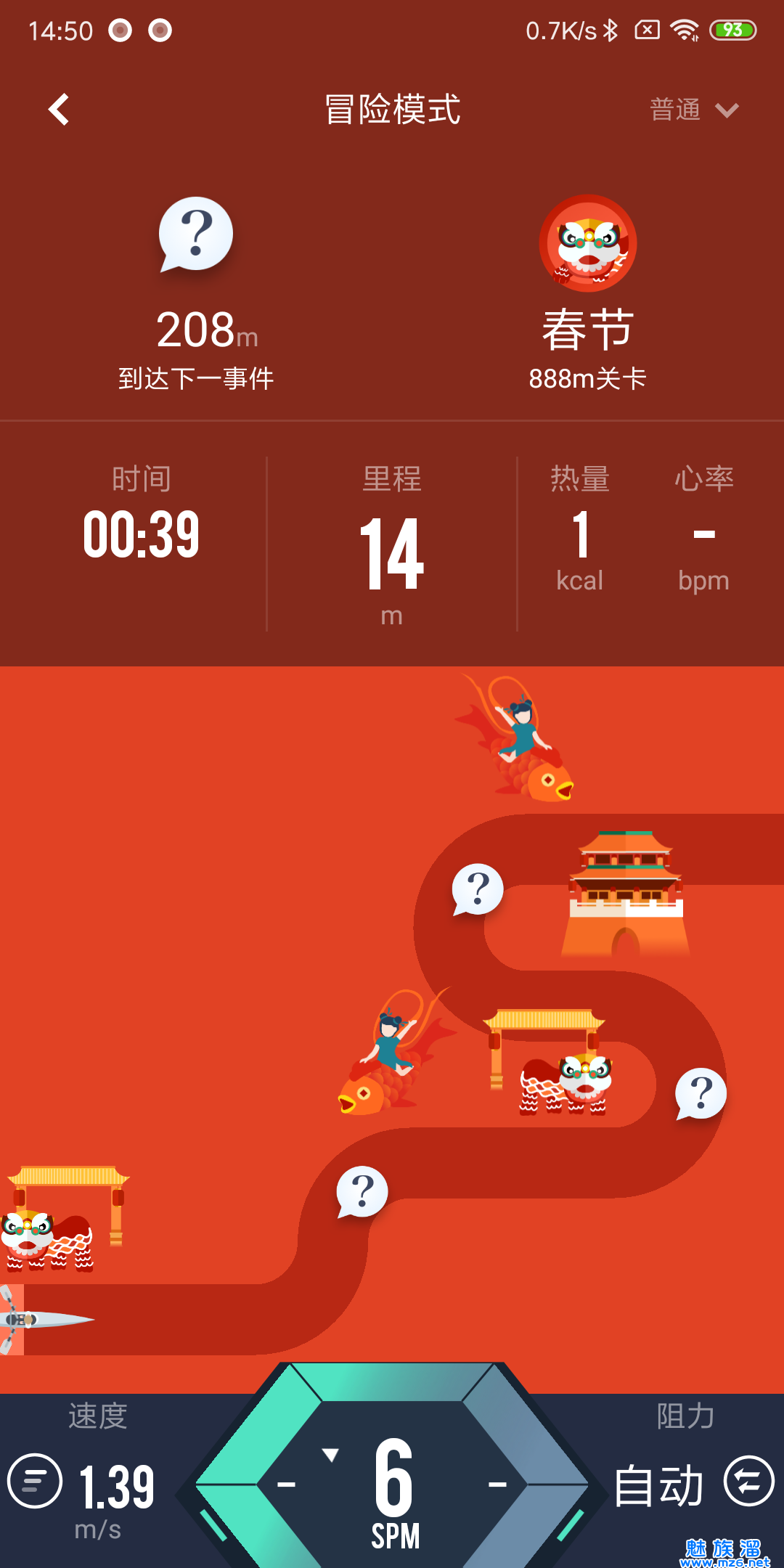Viewport: 784px width, 1568px height.
Task: Expand the 普通 difficulty dropdown
Action: click(694, 110)
